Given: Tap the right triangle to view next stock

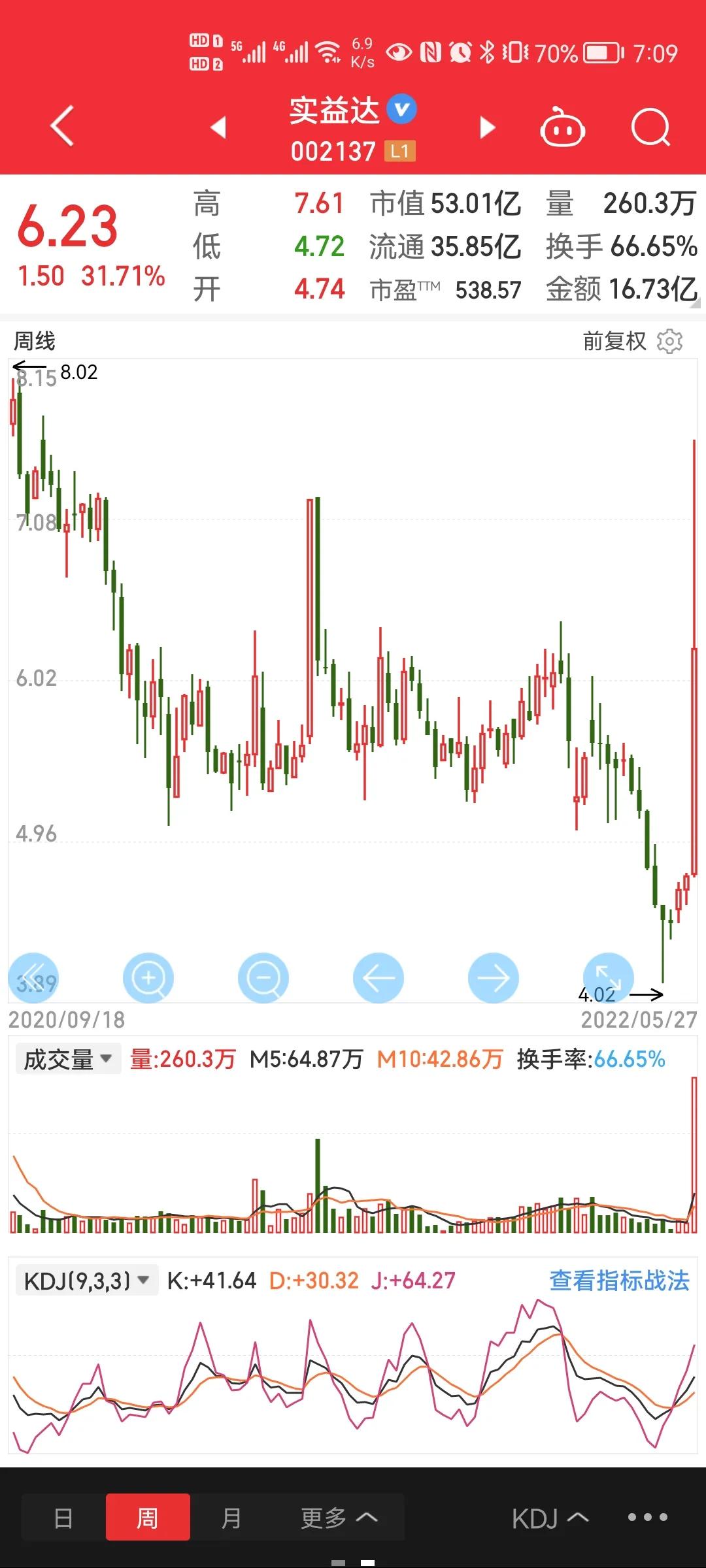Looking at the screenshot, I should point(486,128).
